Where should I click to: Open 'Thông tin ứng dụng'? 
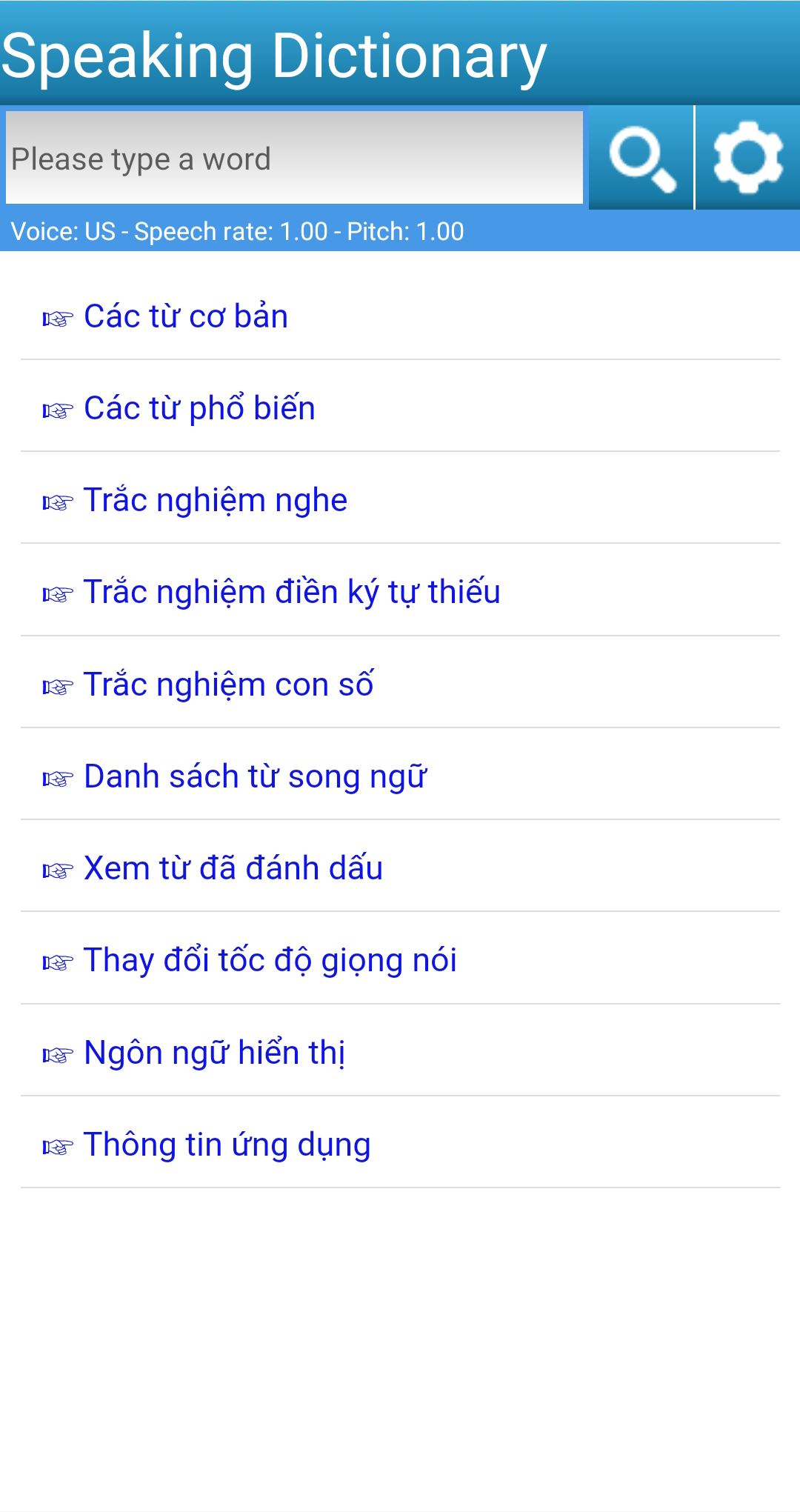click(227, 1145)
